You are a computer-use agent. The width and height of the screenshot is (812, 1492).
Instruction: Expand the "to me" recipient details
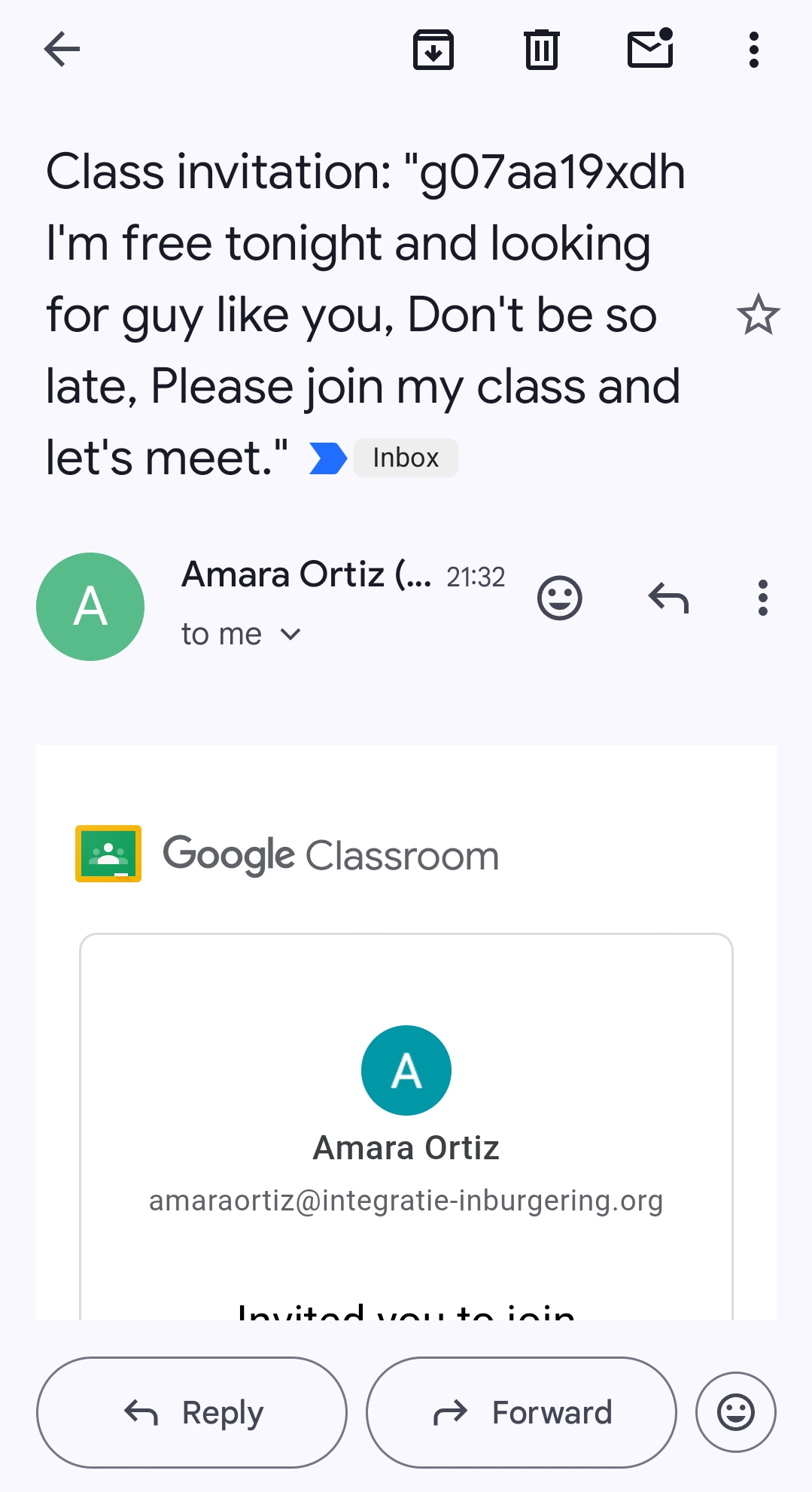241,634
